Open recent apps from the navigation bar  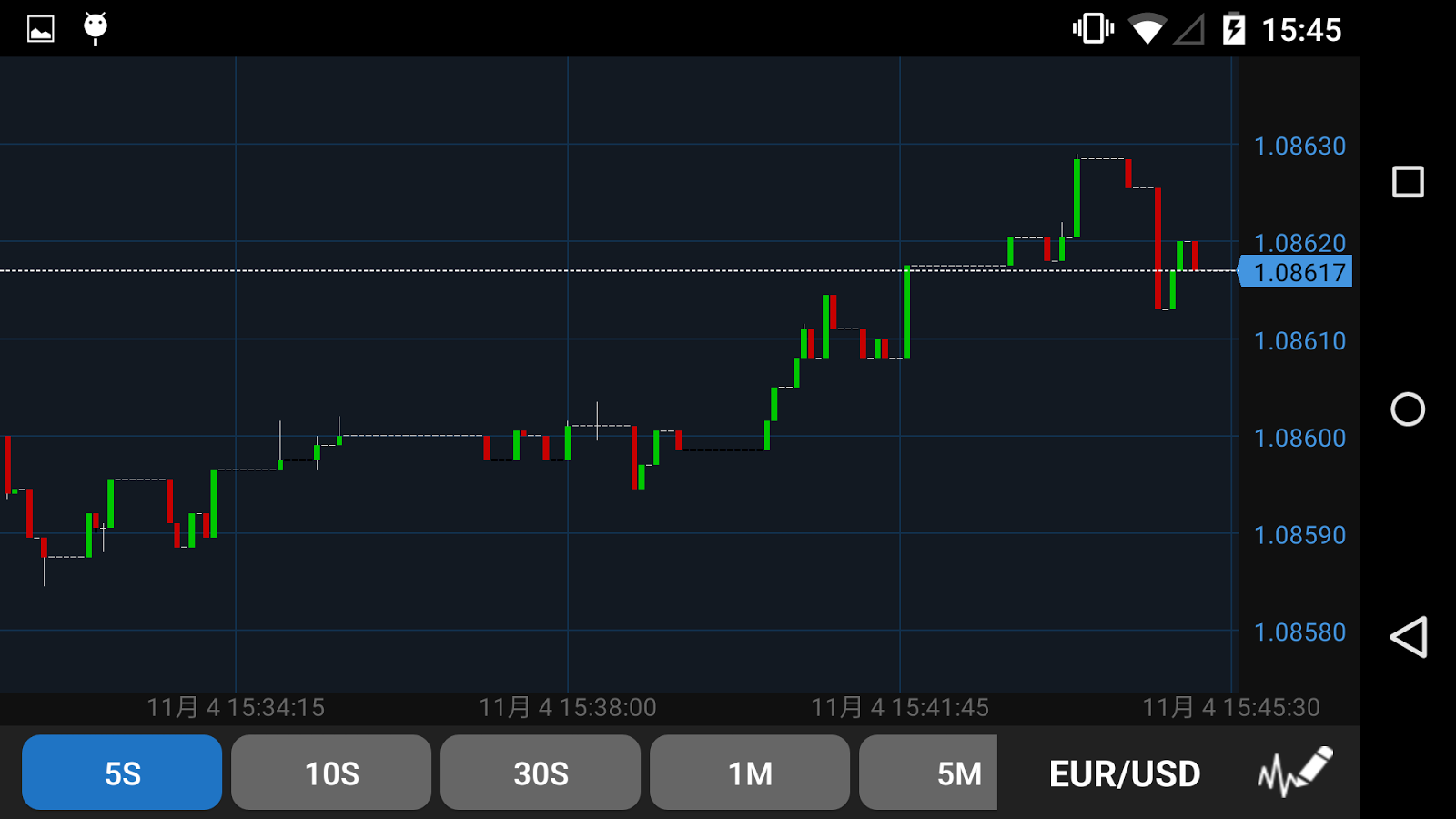coord(1408,182)
